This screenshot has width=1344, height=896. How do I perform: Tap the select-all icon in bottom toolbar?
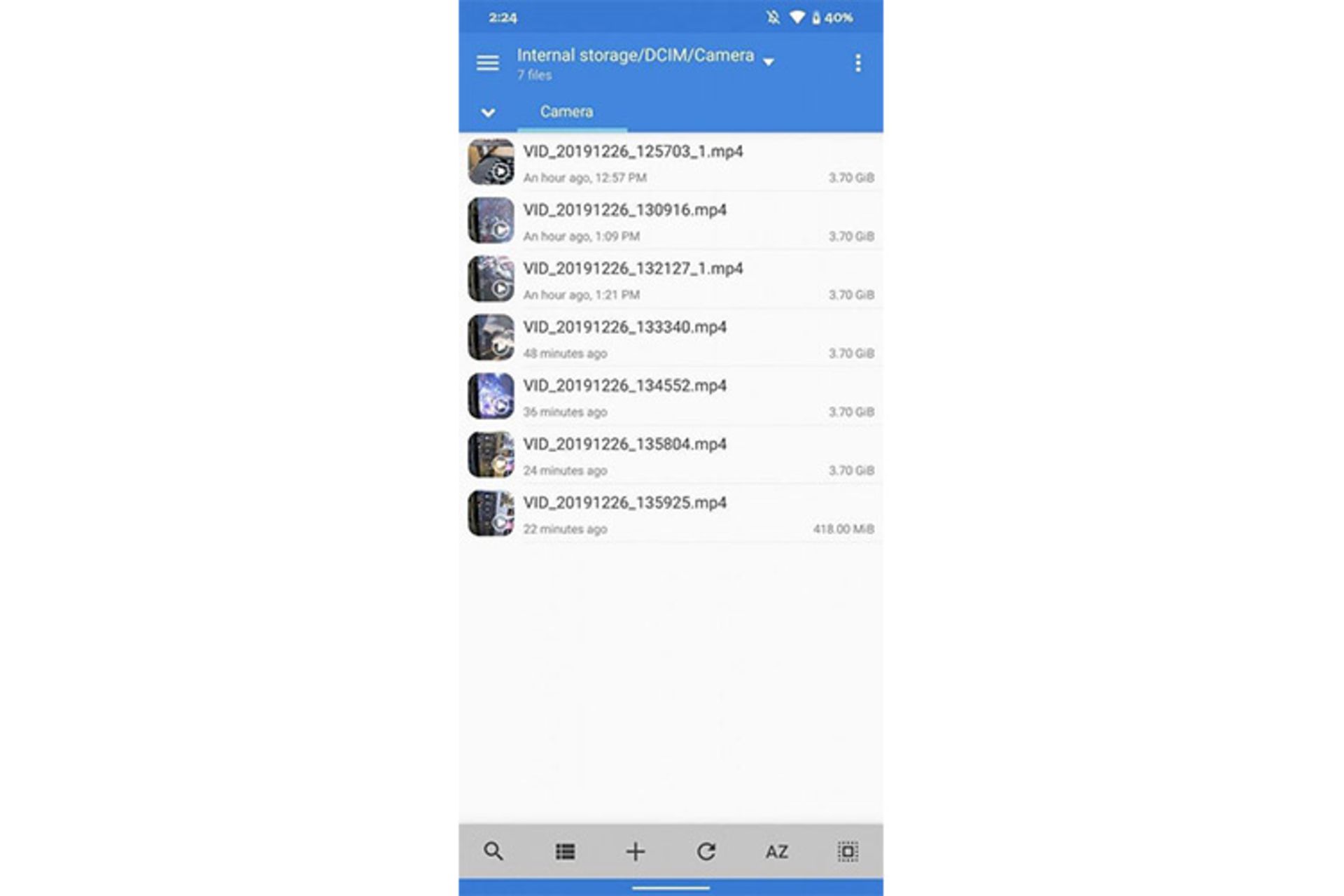click(848, 851)
